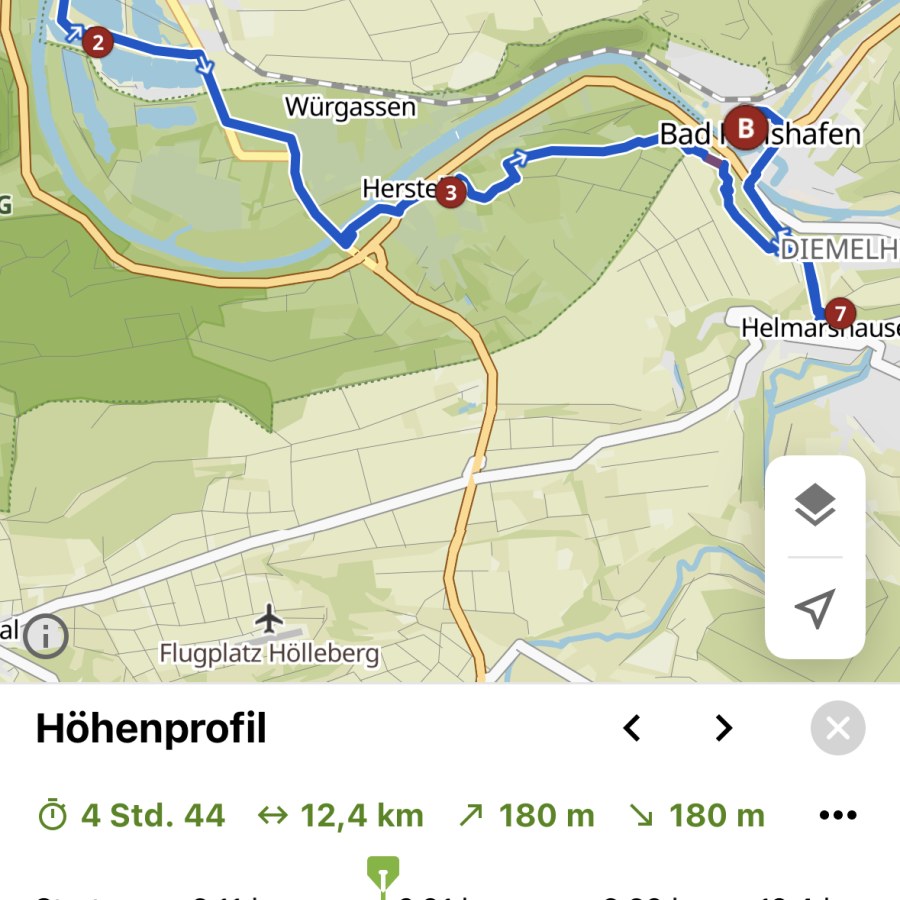This screenshot has width=900, height=900.
Task: Close the Höhenprofil panel
Action: pos(838,729)
